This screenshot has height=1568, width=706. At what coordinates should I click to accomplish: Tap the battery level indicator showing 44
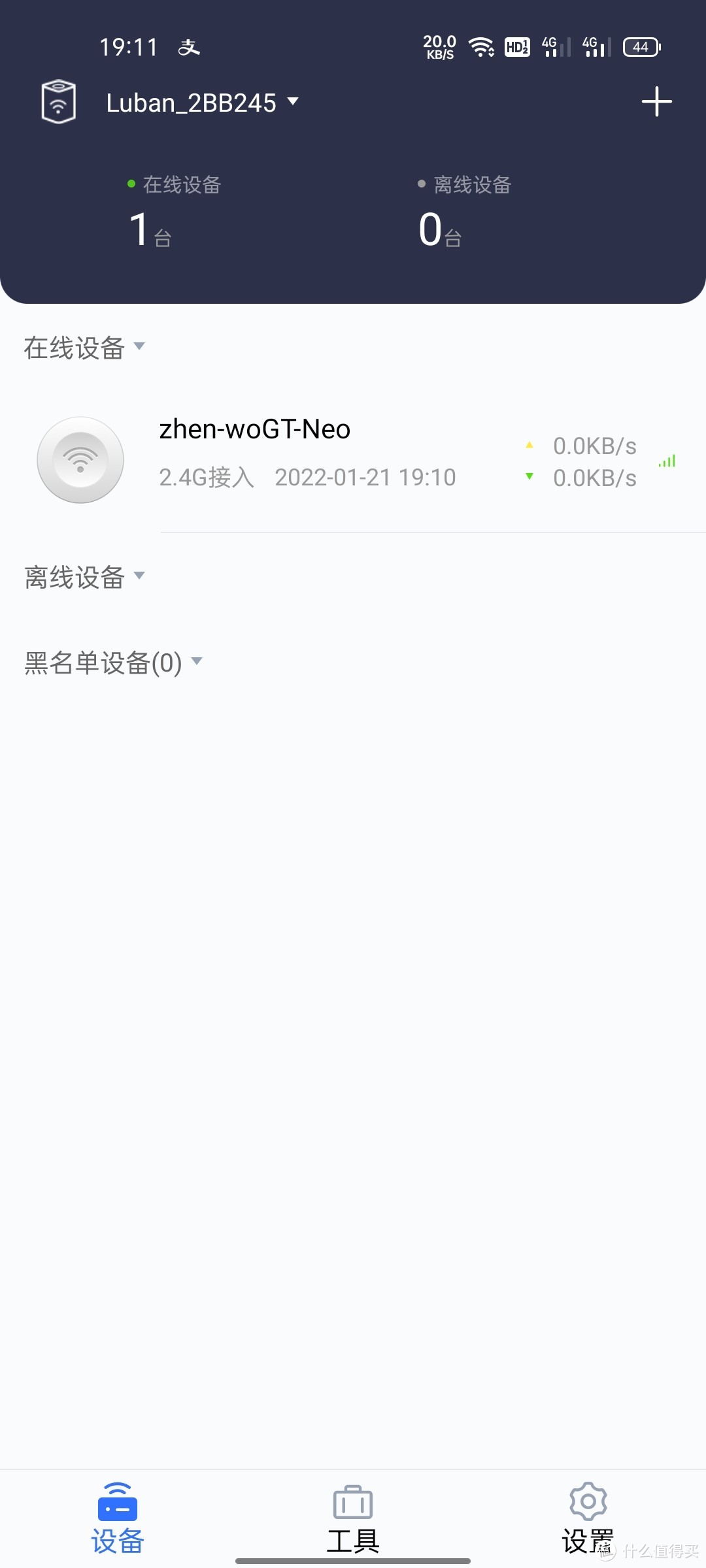(x=640, y=46)
